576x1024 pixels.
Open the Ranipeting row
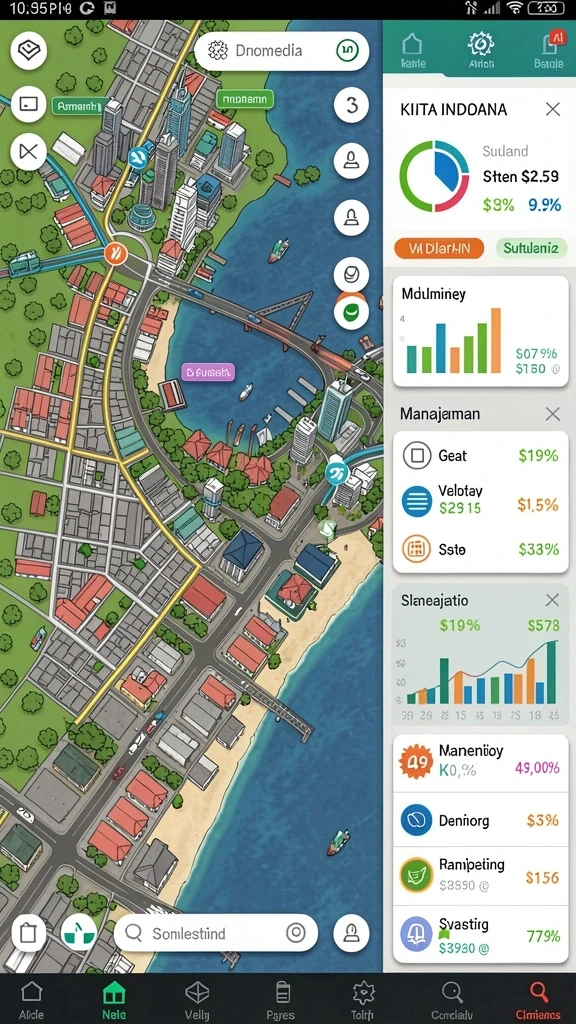click(480, 876)
